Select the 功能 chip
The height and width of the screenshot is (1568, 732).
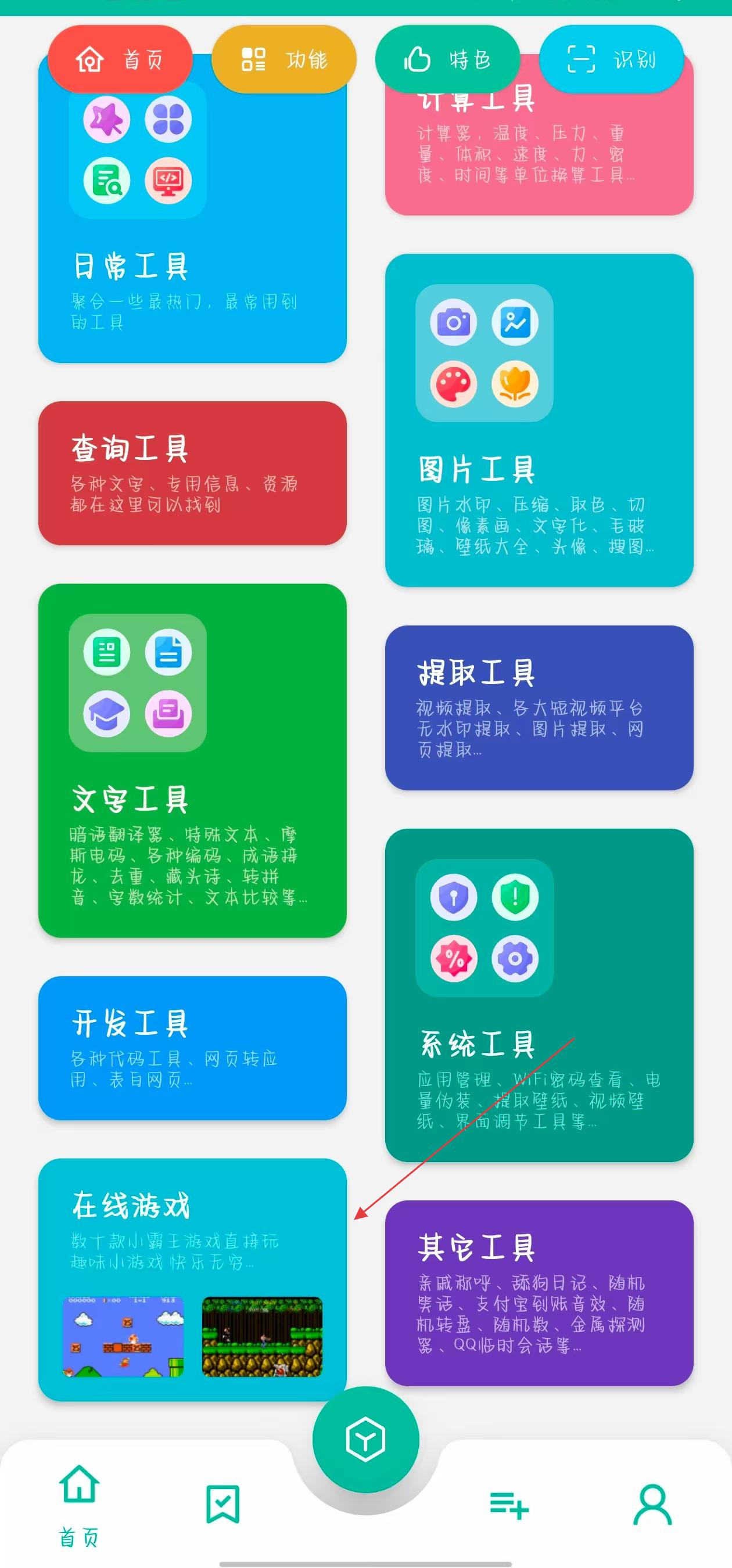[x=284, y=59]
